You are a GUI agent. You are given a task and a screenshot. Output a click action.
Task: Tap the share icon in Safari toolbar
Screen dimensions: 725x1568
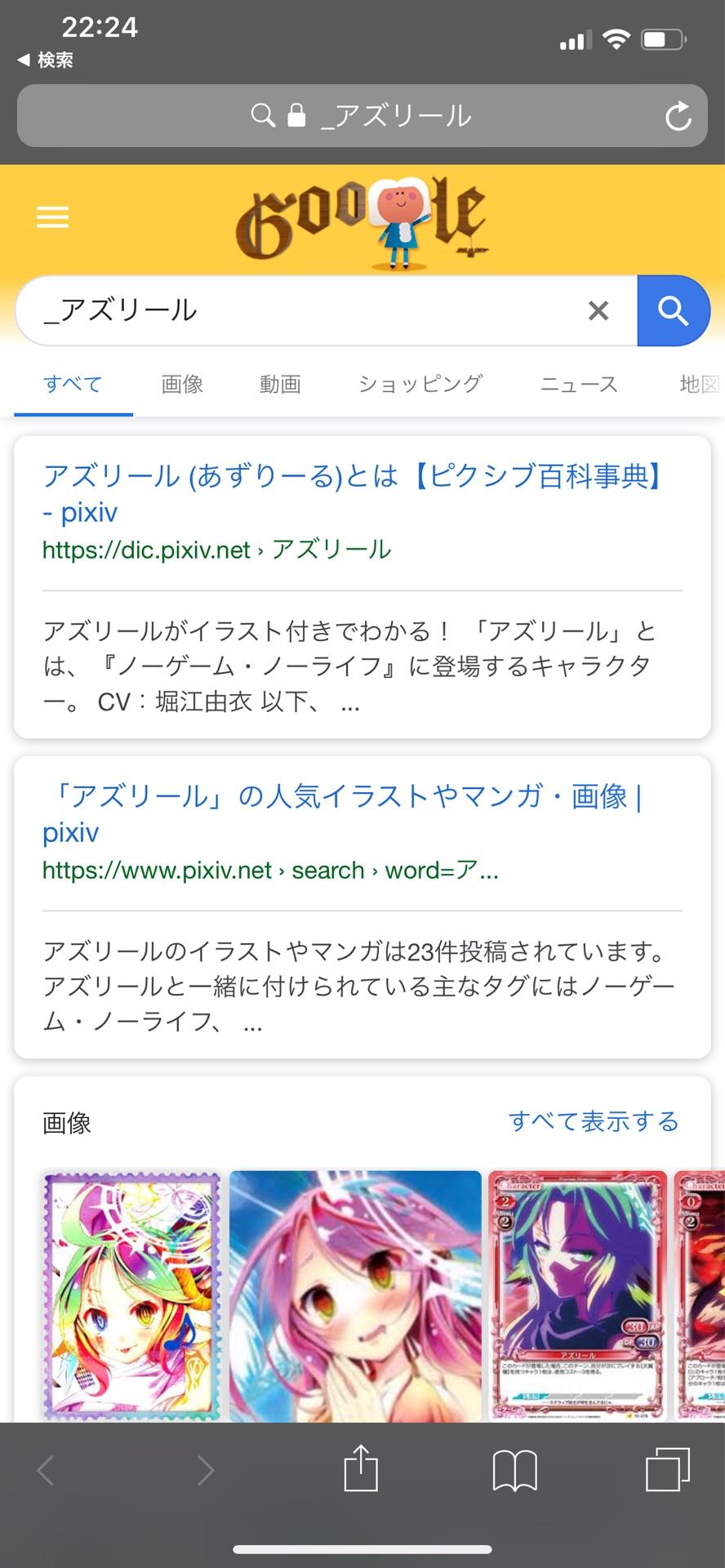click(362, 1466)
